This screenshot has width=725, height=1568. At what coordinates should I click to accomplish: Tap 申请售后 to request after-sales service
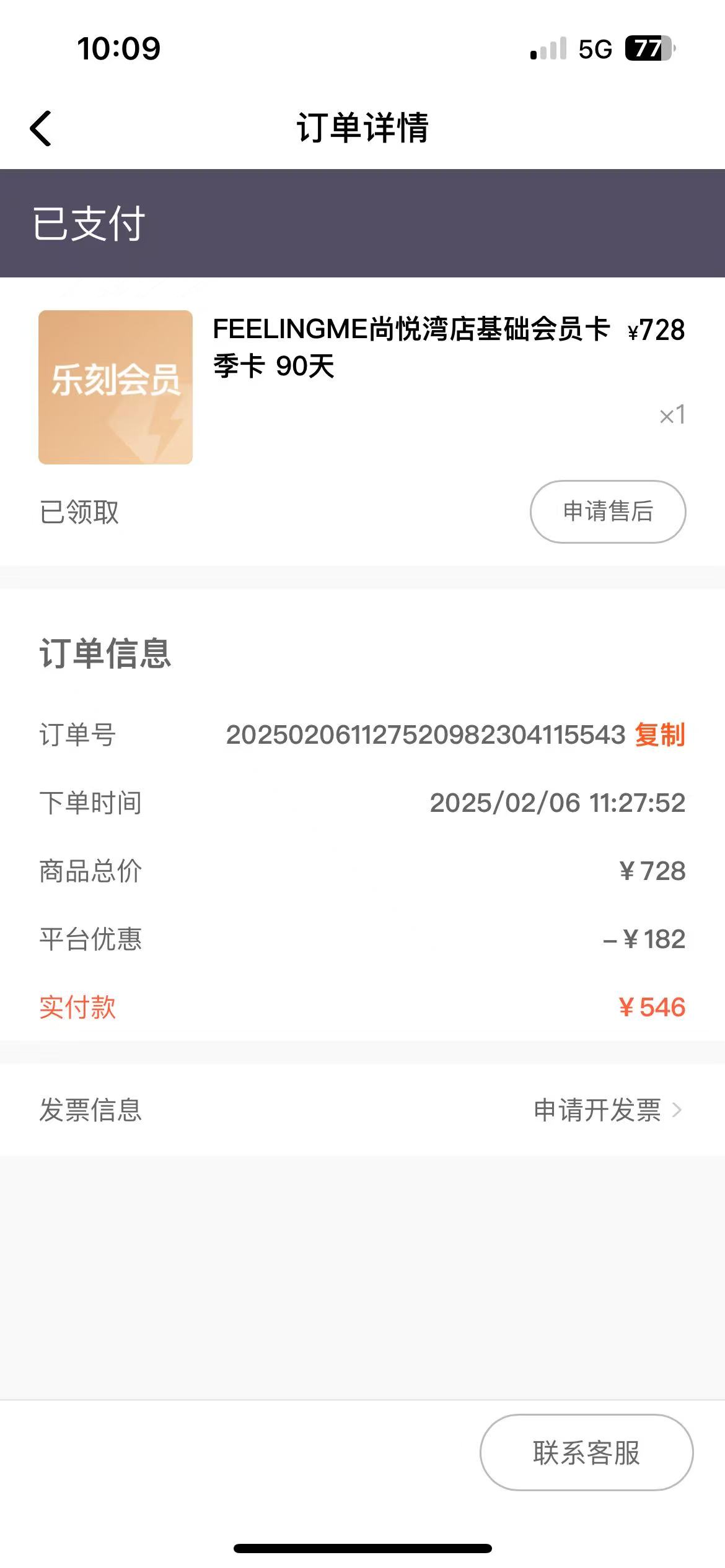pyautogui.click(x=608, y=512)
